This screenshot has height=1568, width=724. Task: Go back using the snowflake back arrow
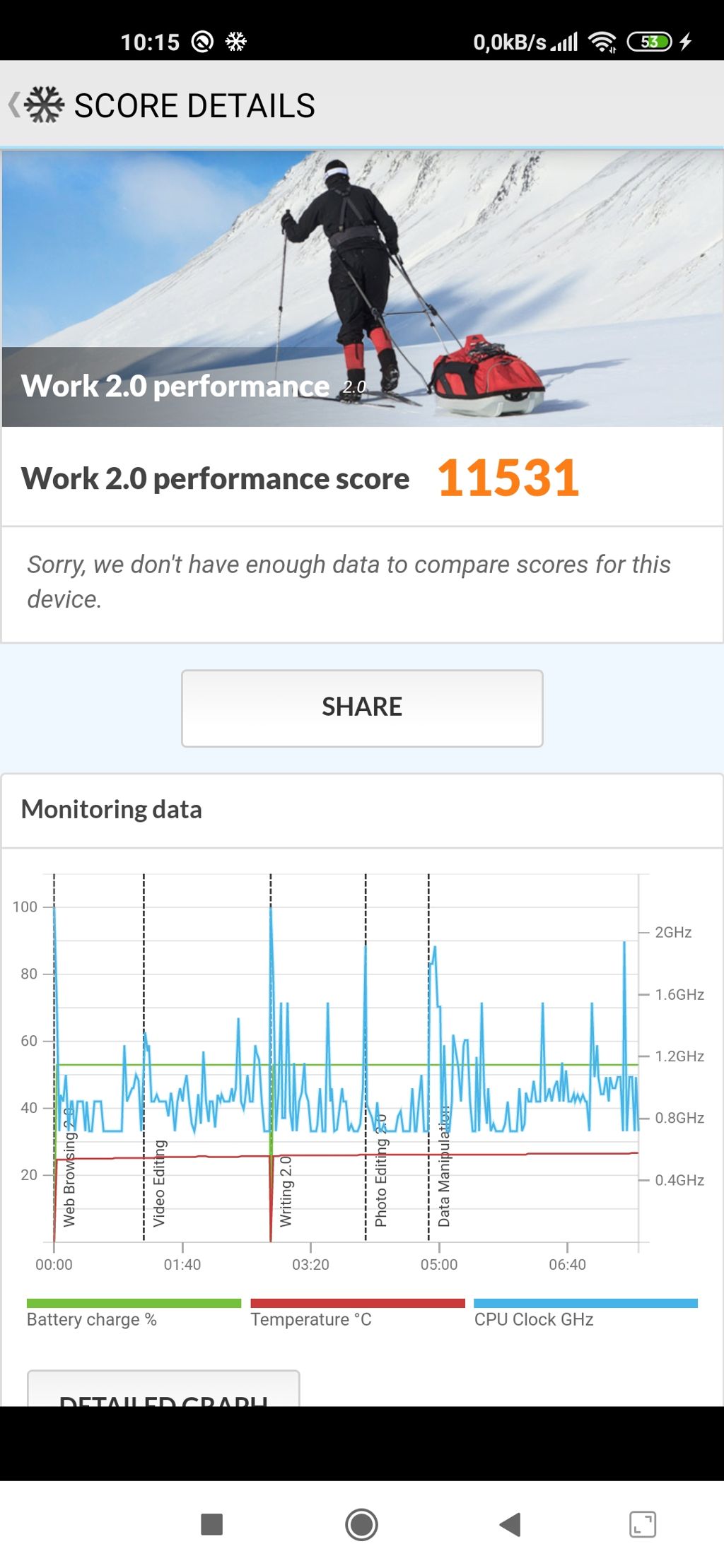coord(35,105)
